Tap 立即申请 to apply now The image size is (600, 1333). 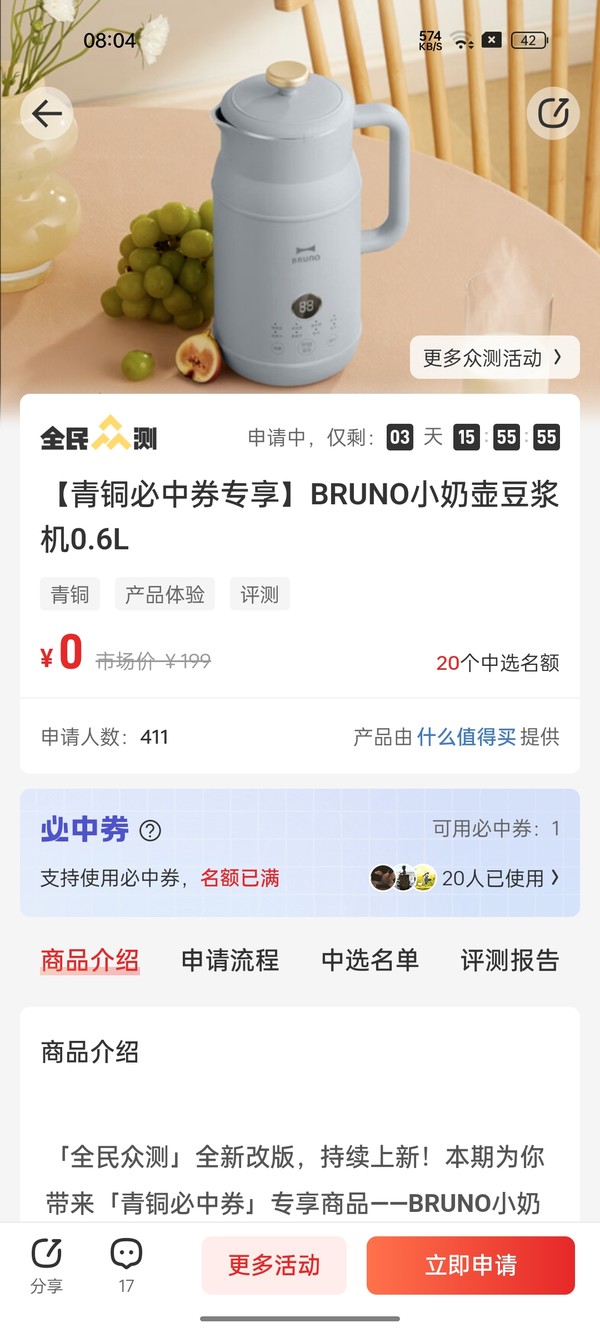click(470, 1265)
